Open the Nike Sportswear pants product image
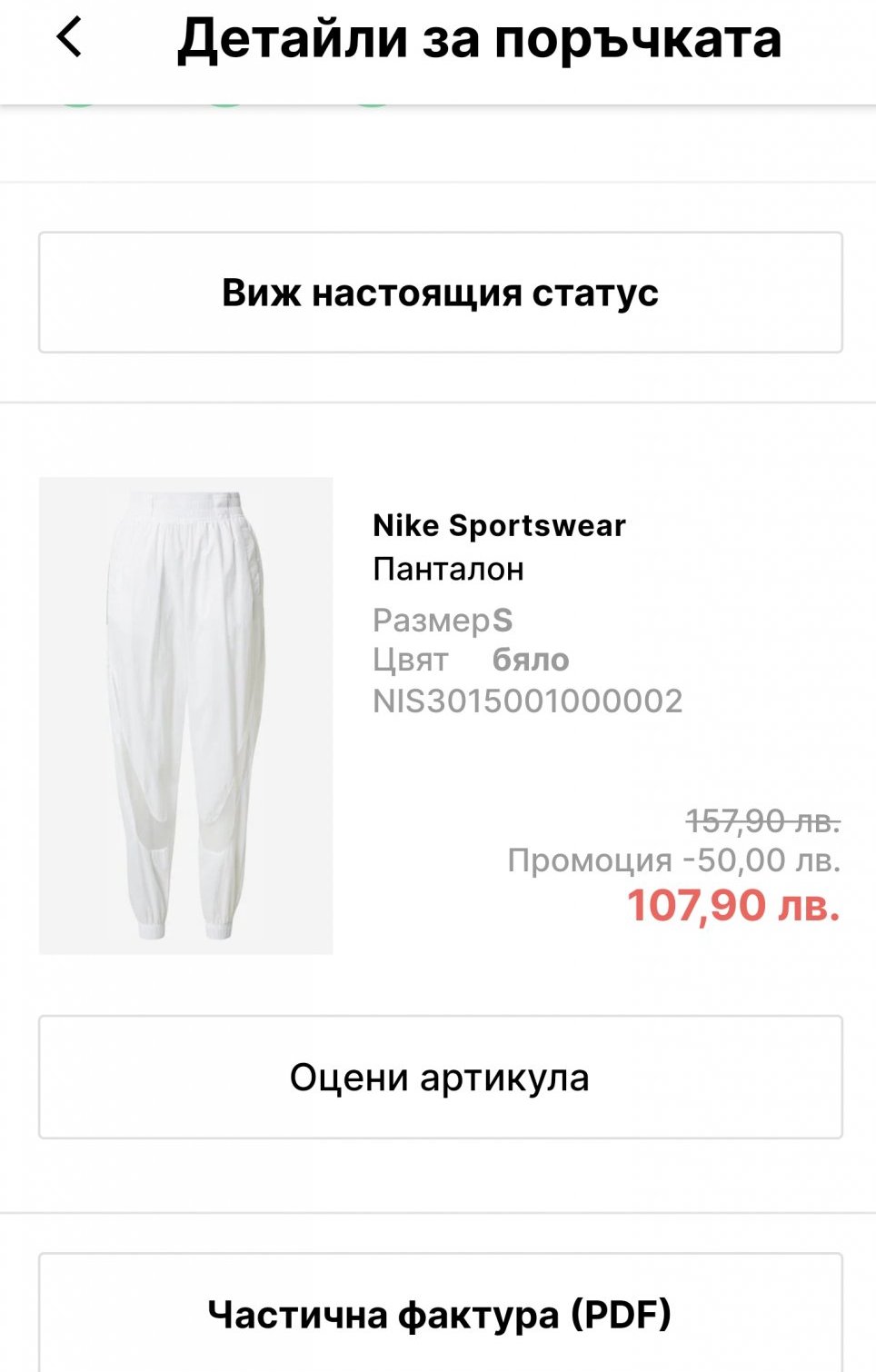 [186, 715]
